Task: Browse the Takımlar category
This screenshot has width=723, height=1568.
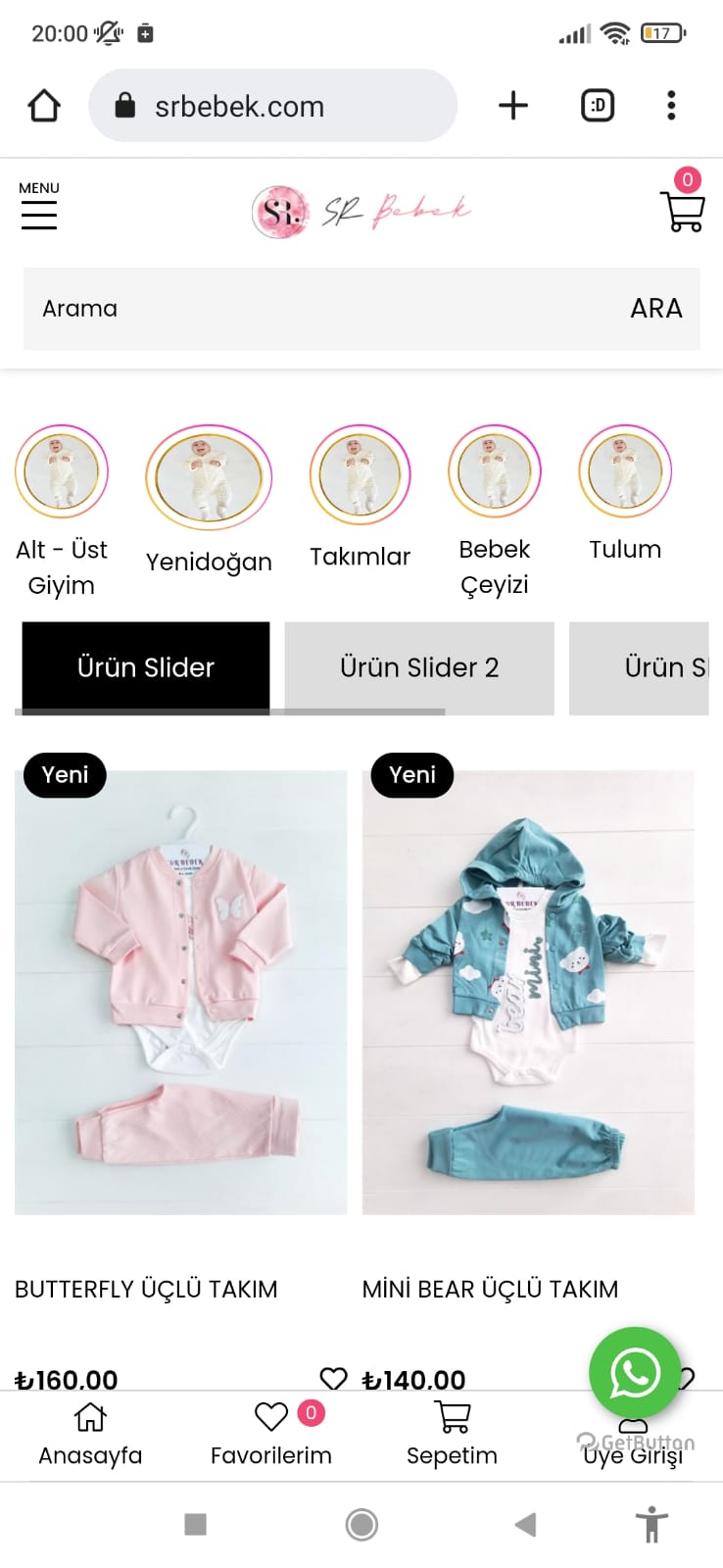Action: [x=360, y=498]
